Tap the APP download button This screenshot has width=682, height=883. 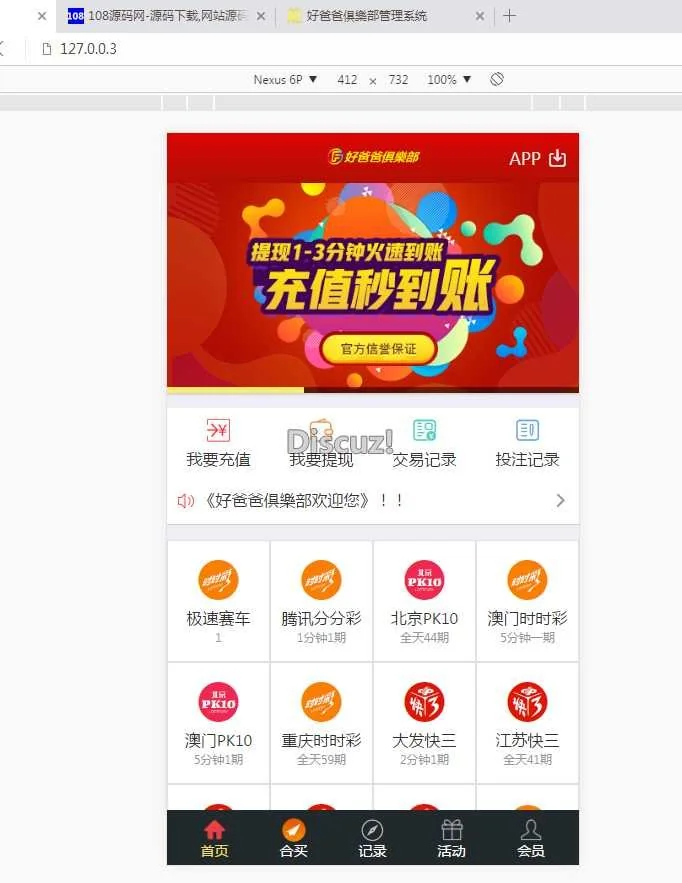[538, 158]
